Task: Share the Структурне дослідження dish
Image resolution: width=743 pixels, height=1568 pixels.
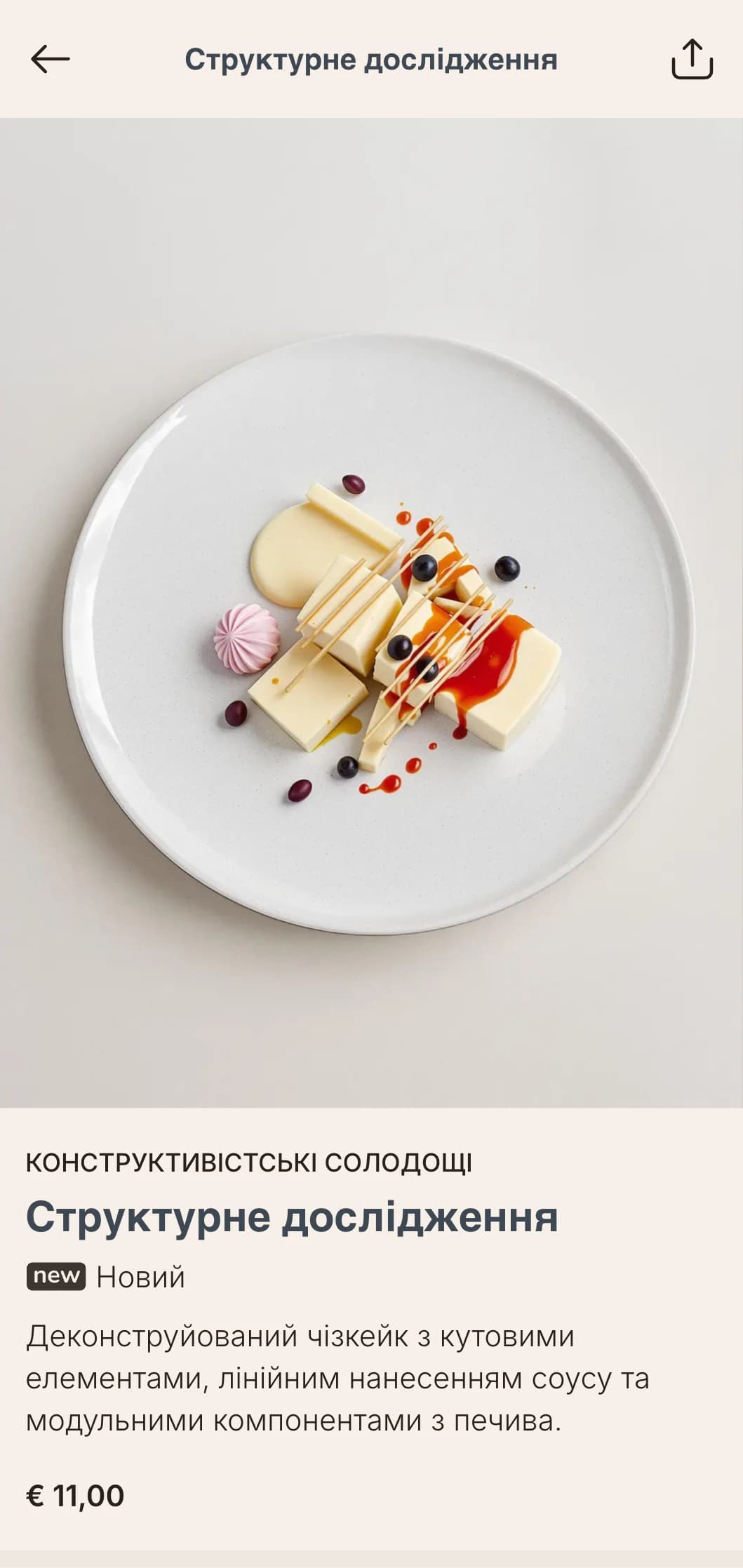Action: (x=692, y=59)
